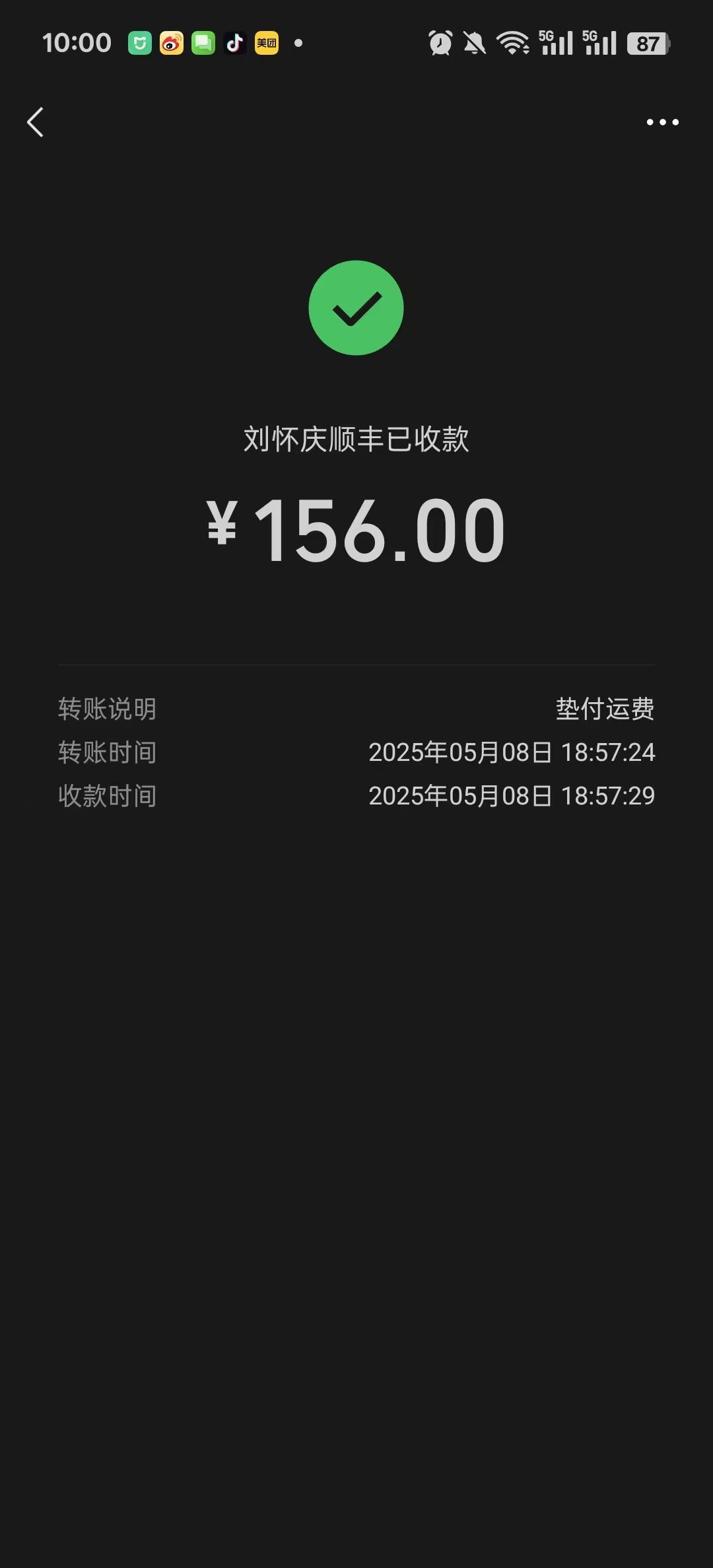Open the three-dot more options menu
The height and width of the screenshot is (1568, 713).
(662, 122)
